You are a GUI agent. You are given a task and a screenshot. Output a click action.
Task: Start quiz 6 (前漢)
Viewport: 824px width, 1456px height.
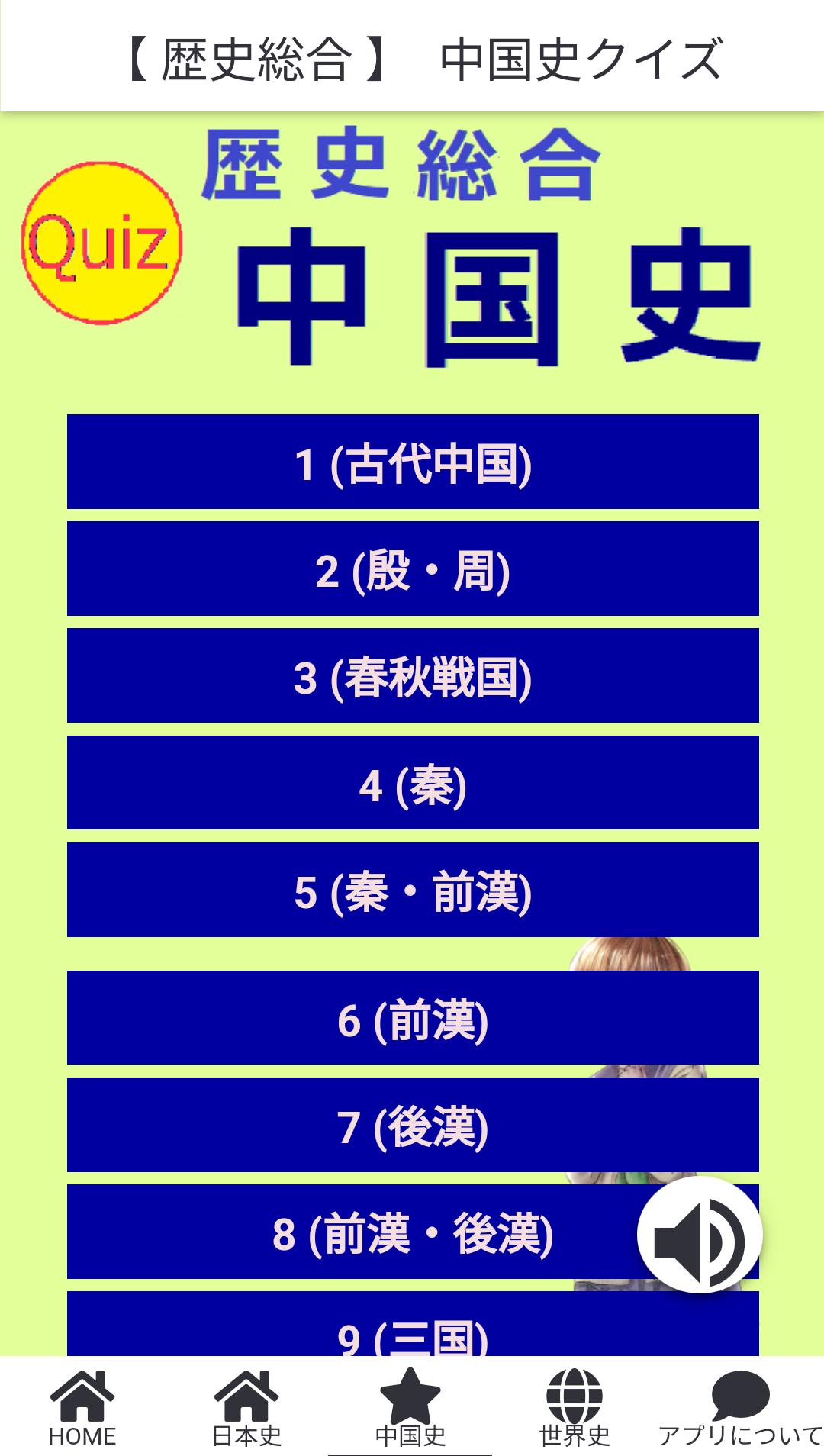click(x=413, y=1017)
